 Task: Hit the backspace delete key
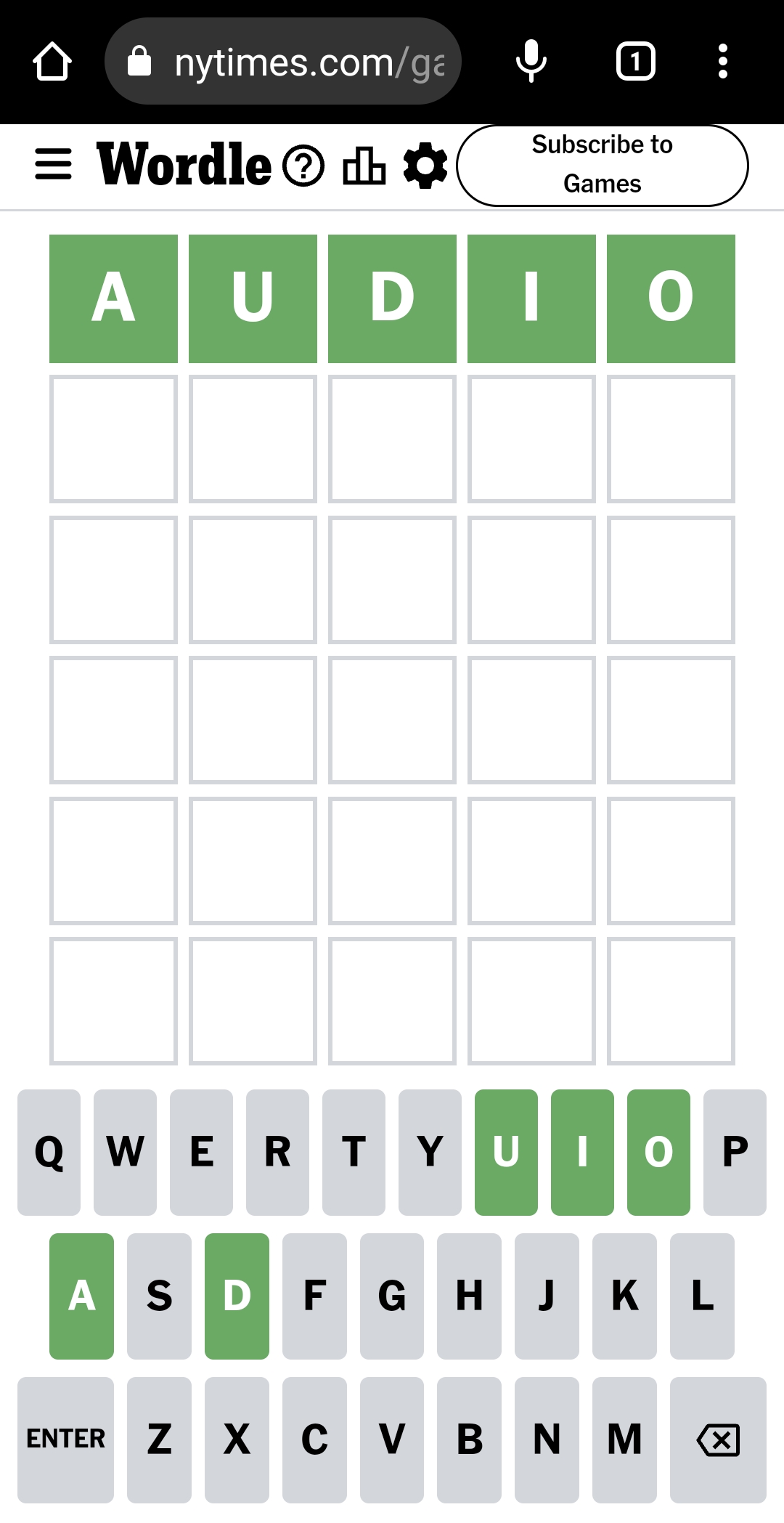click(x=717, y=1439)
